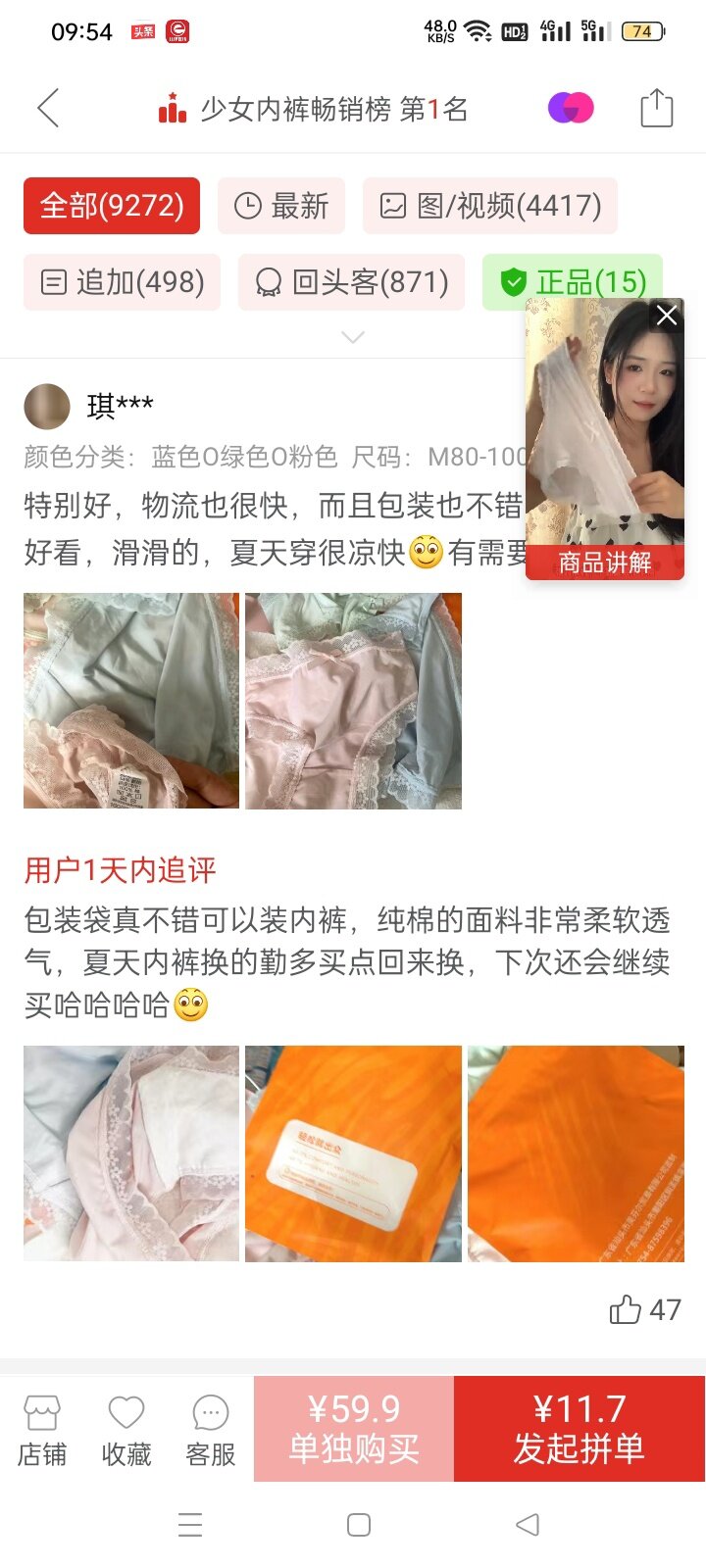Go back using the top-left arrow

click(48, 108)
